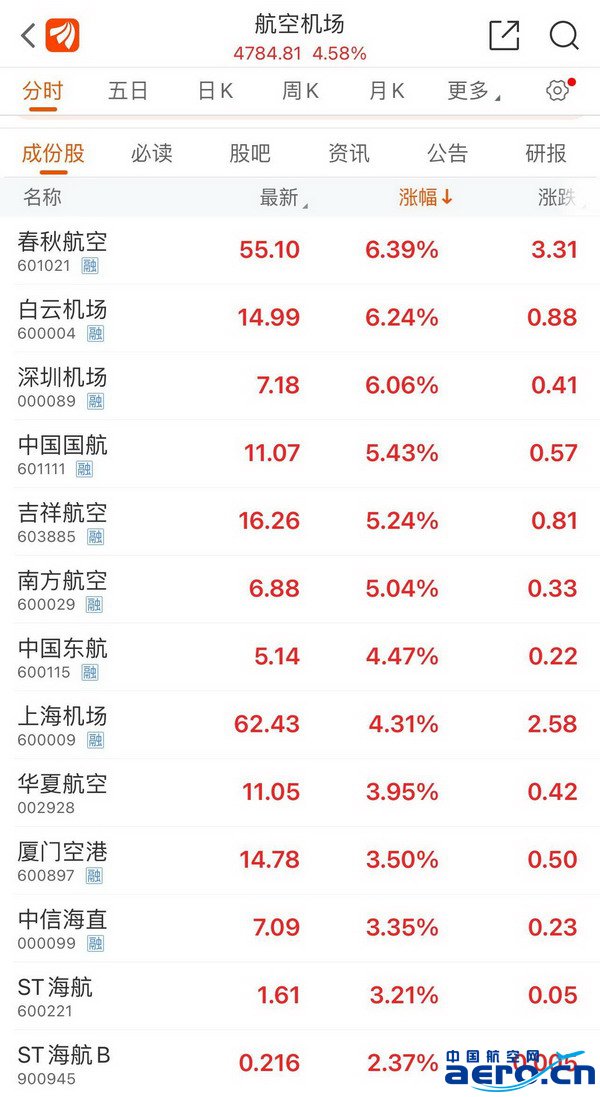Share this sector page
The image size is (600, 1097).
pos(503,35)
